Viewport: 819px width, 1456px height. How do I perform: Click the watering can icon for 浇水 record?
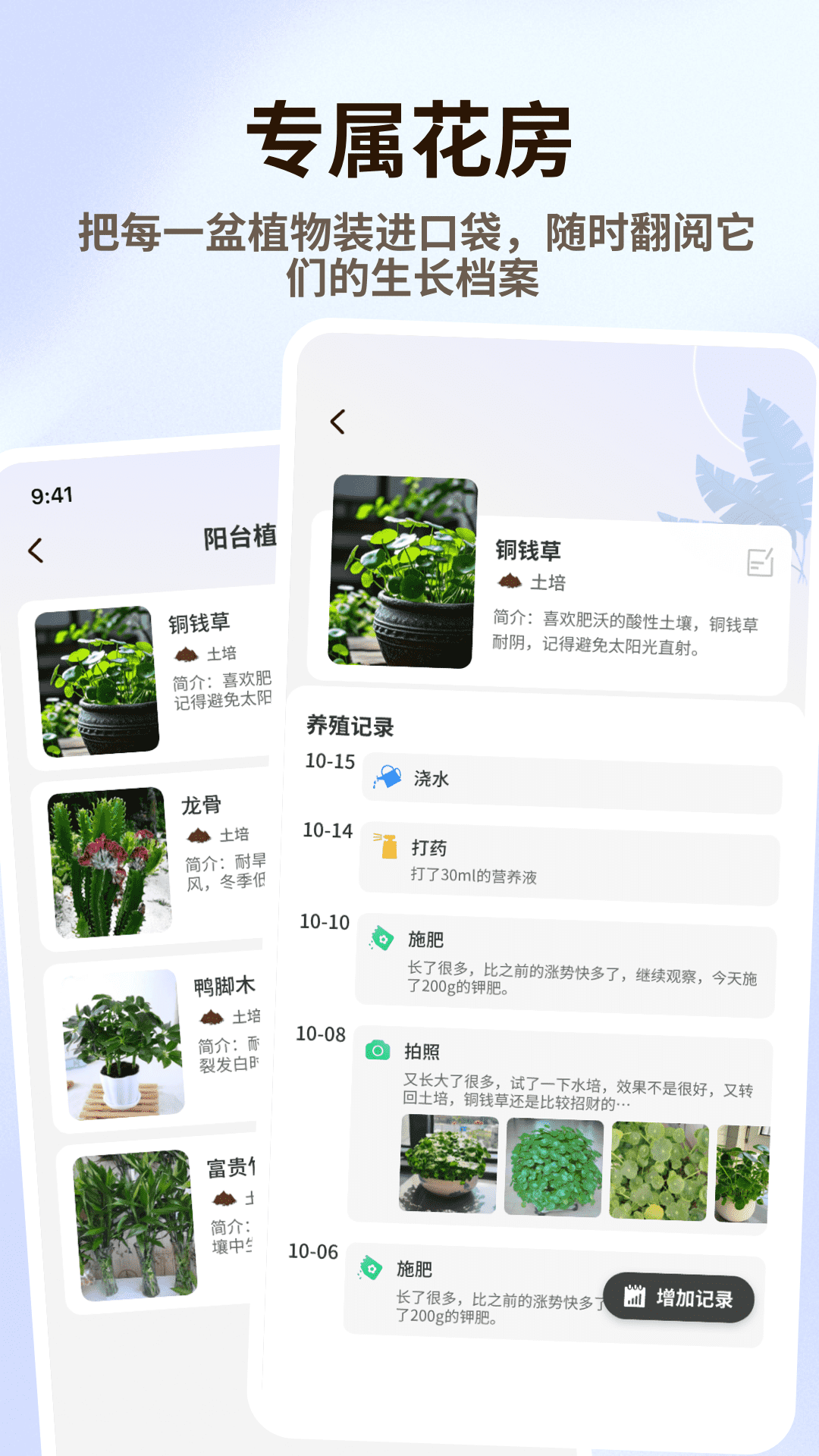[x=387, y=776]
